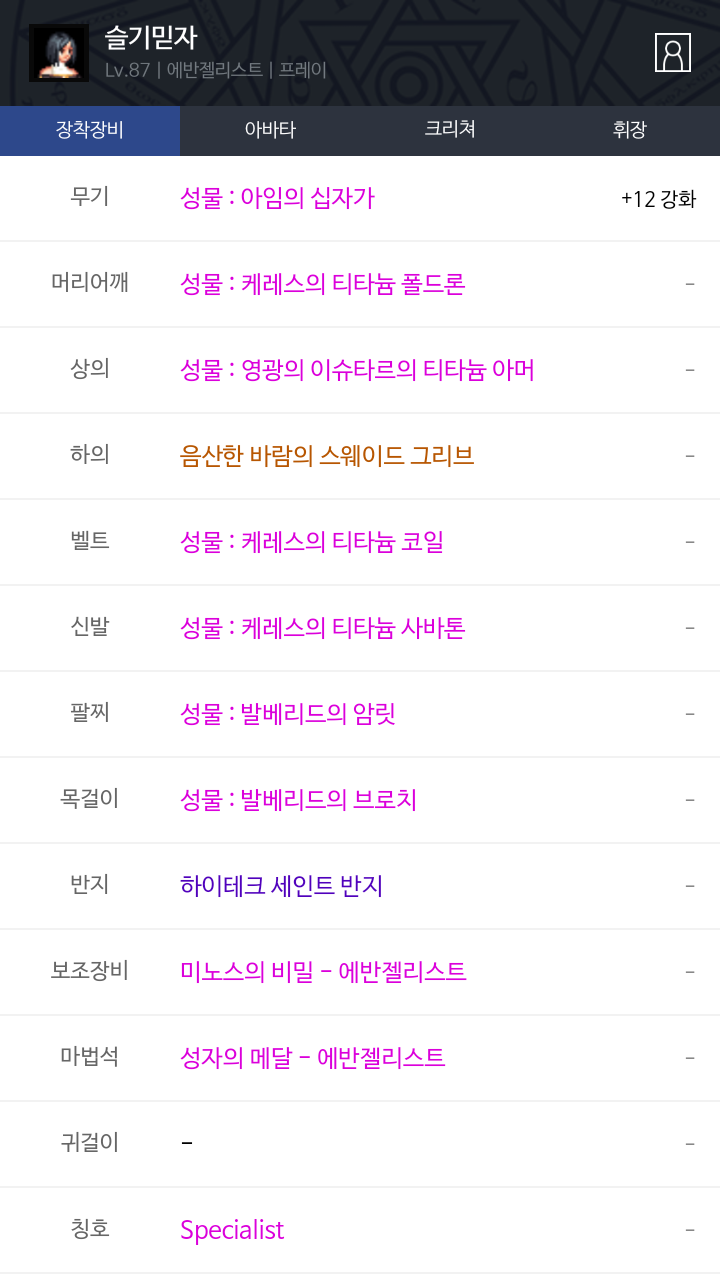Open weapon 성물 : 아임의 십자가
The image size is (720, 1280).
277,198
